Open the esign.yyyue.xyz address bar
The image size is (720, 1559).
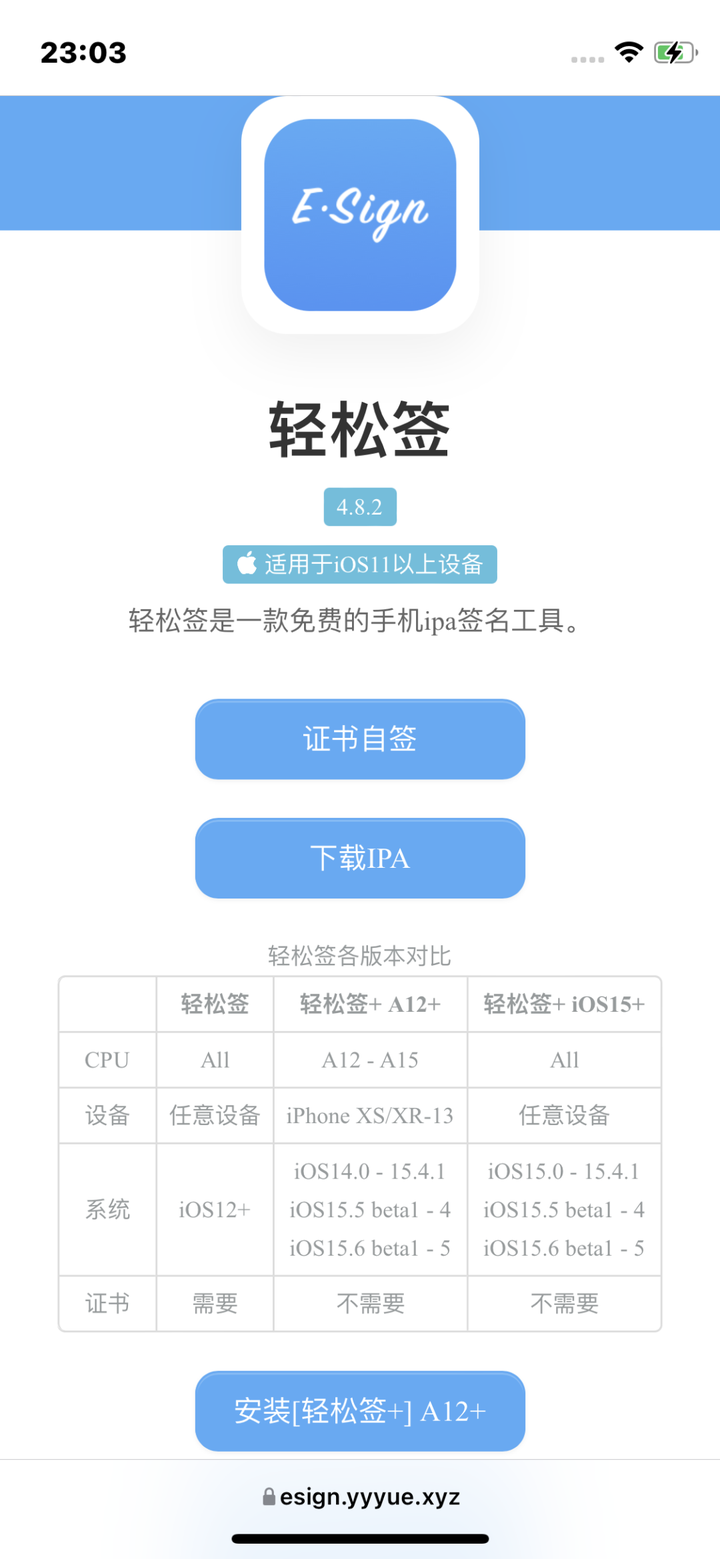pyautogui.click(x=360, y=1497)
